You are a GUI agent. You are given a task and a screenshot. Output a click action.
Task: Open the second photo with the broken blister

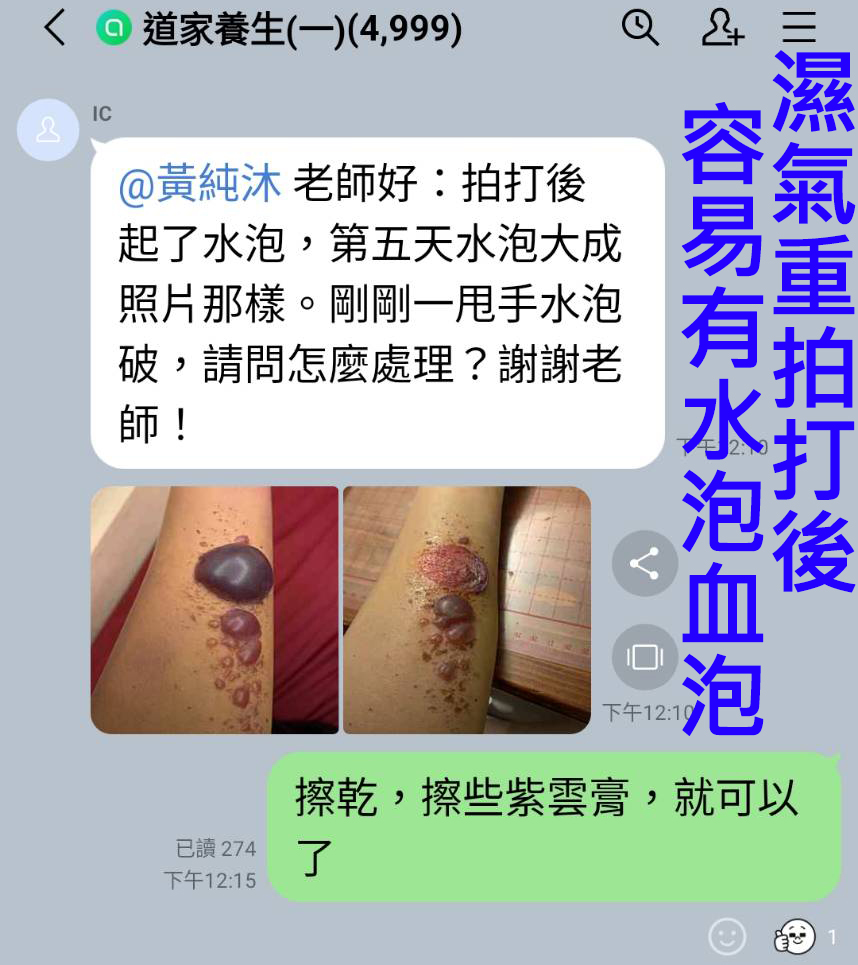click(466, 609)
